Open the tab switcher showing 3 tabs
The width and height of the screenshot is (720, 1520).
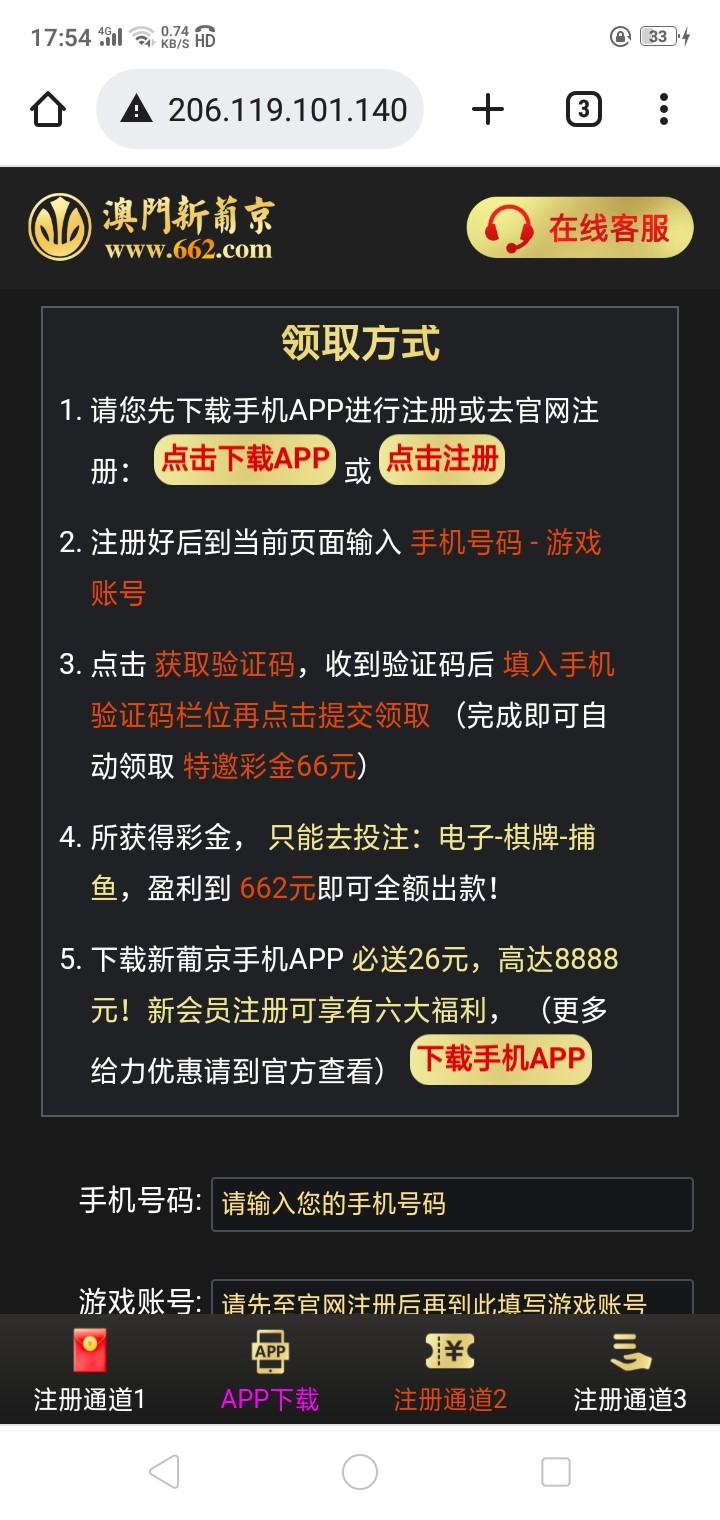pyautogui.click(x=583, y=109)
